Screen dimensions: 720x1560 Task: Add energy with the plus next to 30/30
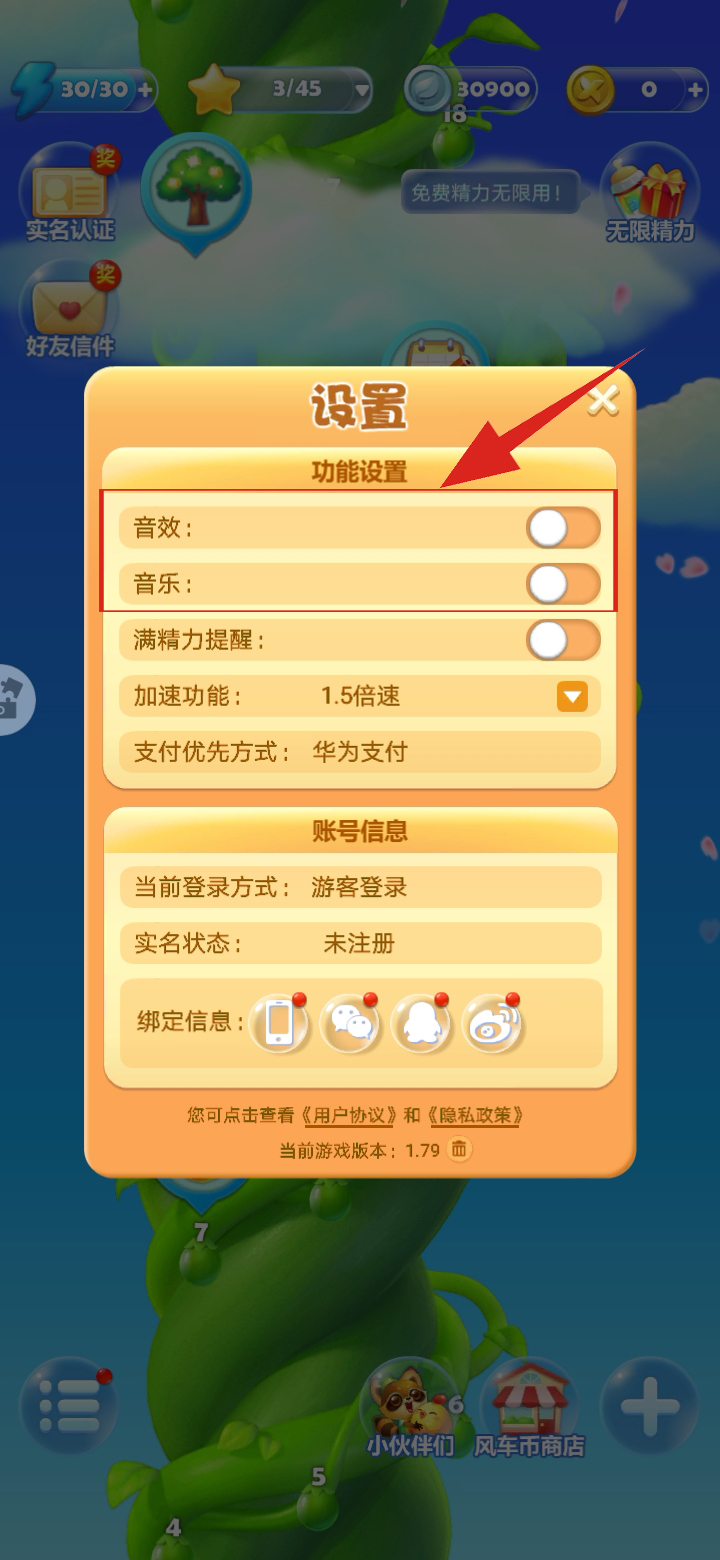point(146,90)
